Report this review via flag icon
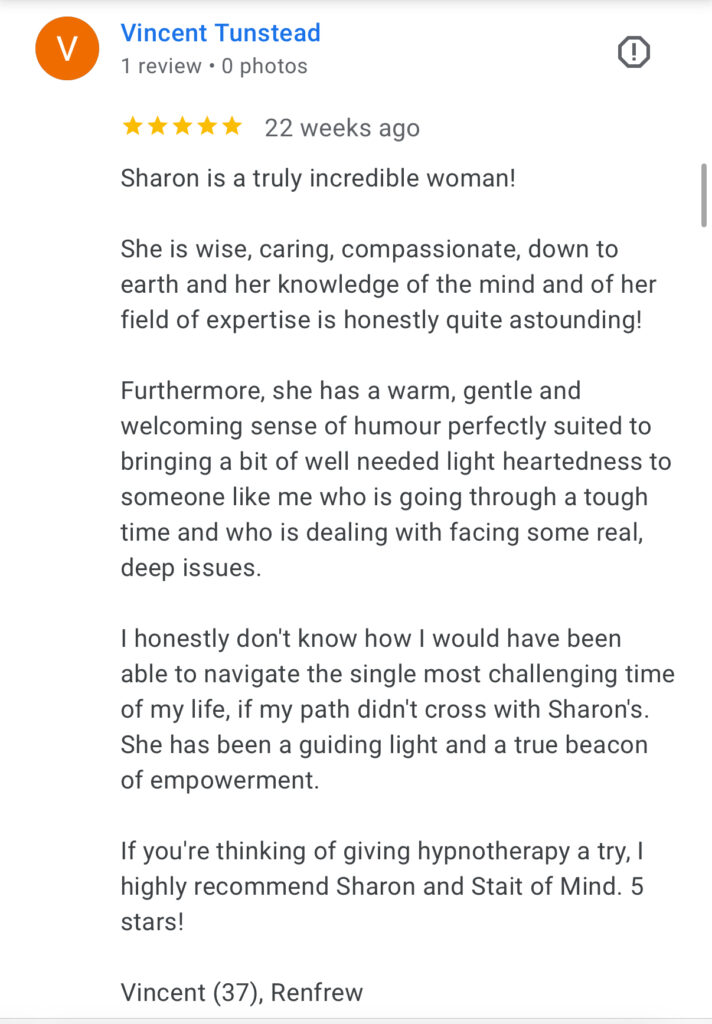This screenshot has height=1024, width=712. (x=634, y=53)
